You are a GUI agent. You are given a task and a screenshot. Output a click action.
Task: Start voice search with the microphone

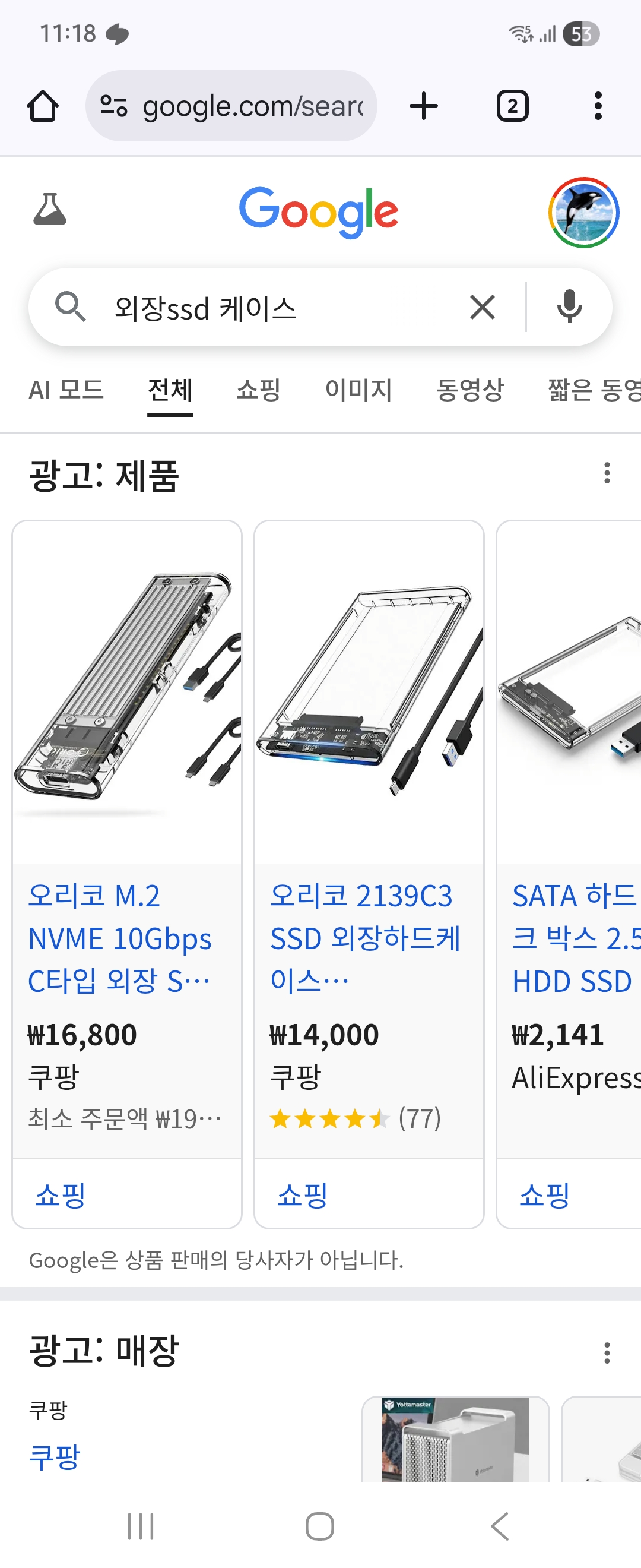[569, 307]
